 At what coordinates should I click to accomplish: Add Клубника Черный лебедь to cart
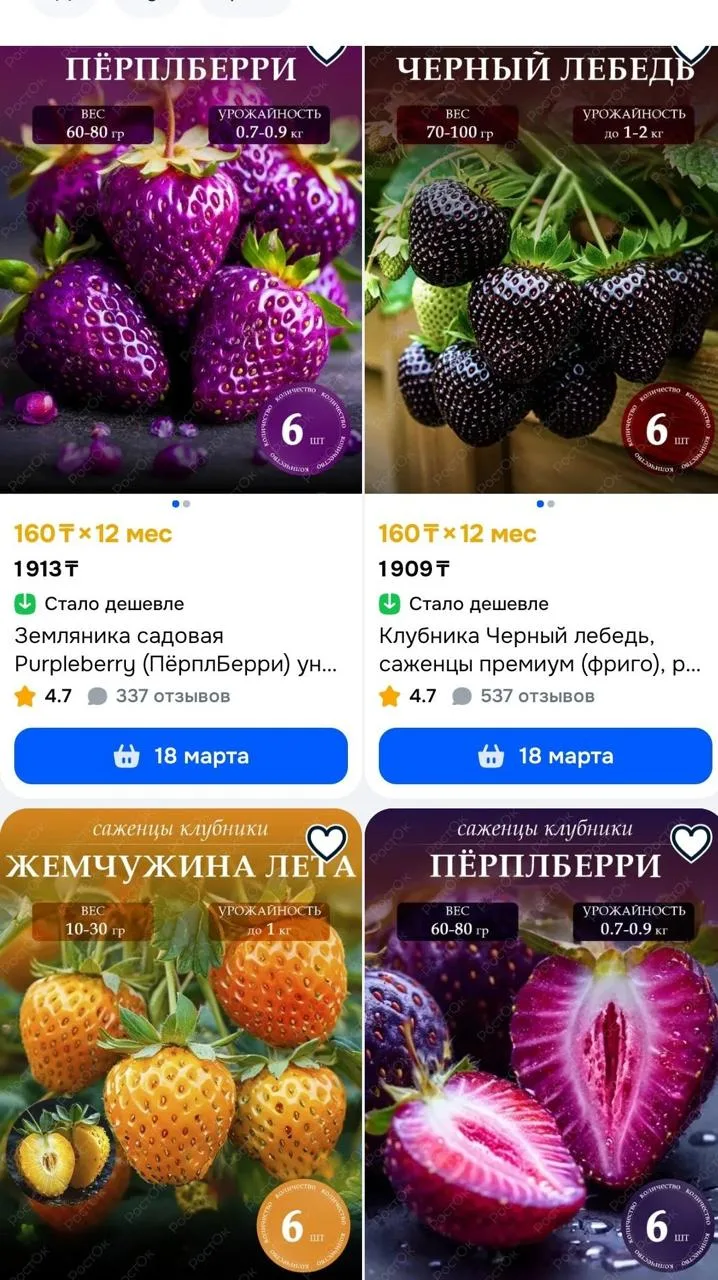[545, 756]
